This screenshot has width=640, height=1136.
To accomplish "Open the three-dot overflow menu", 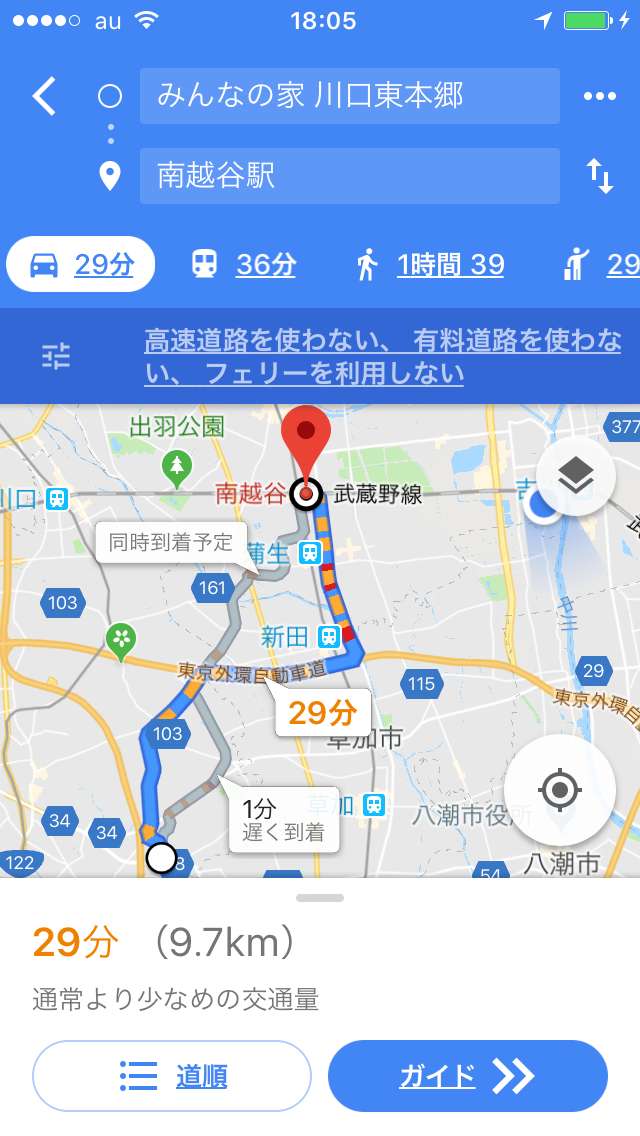I will (x=599, y=96).
